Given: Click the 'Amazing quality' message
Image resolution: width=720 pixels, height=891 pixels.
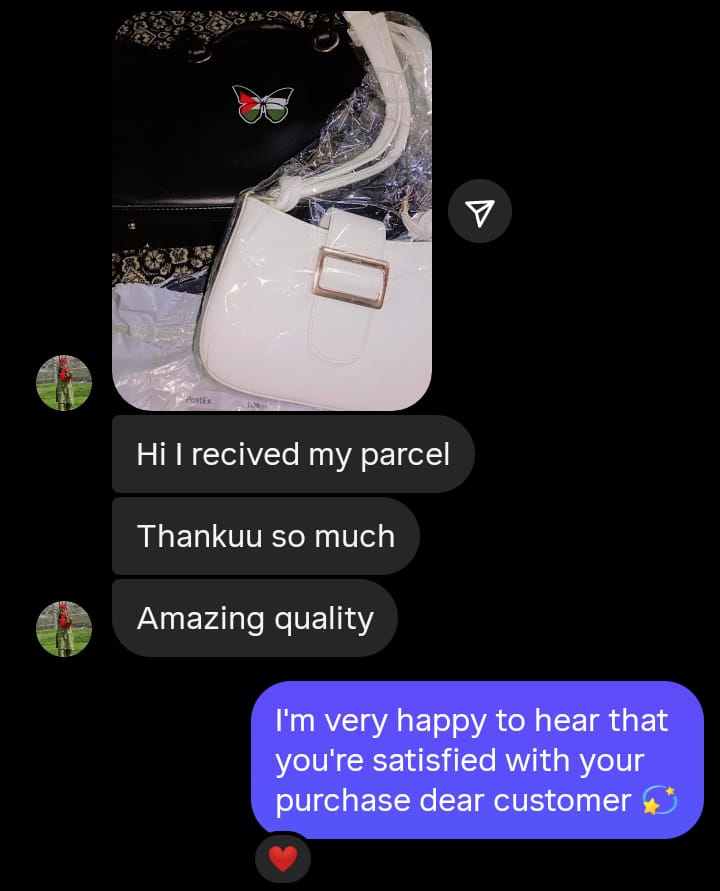Looking at the screenshot, I should [x=254, y=618].
